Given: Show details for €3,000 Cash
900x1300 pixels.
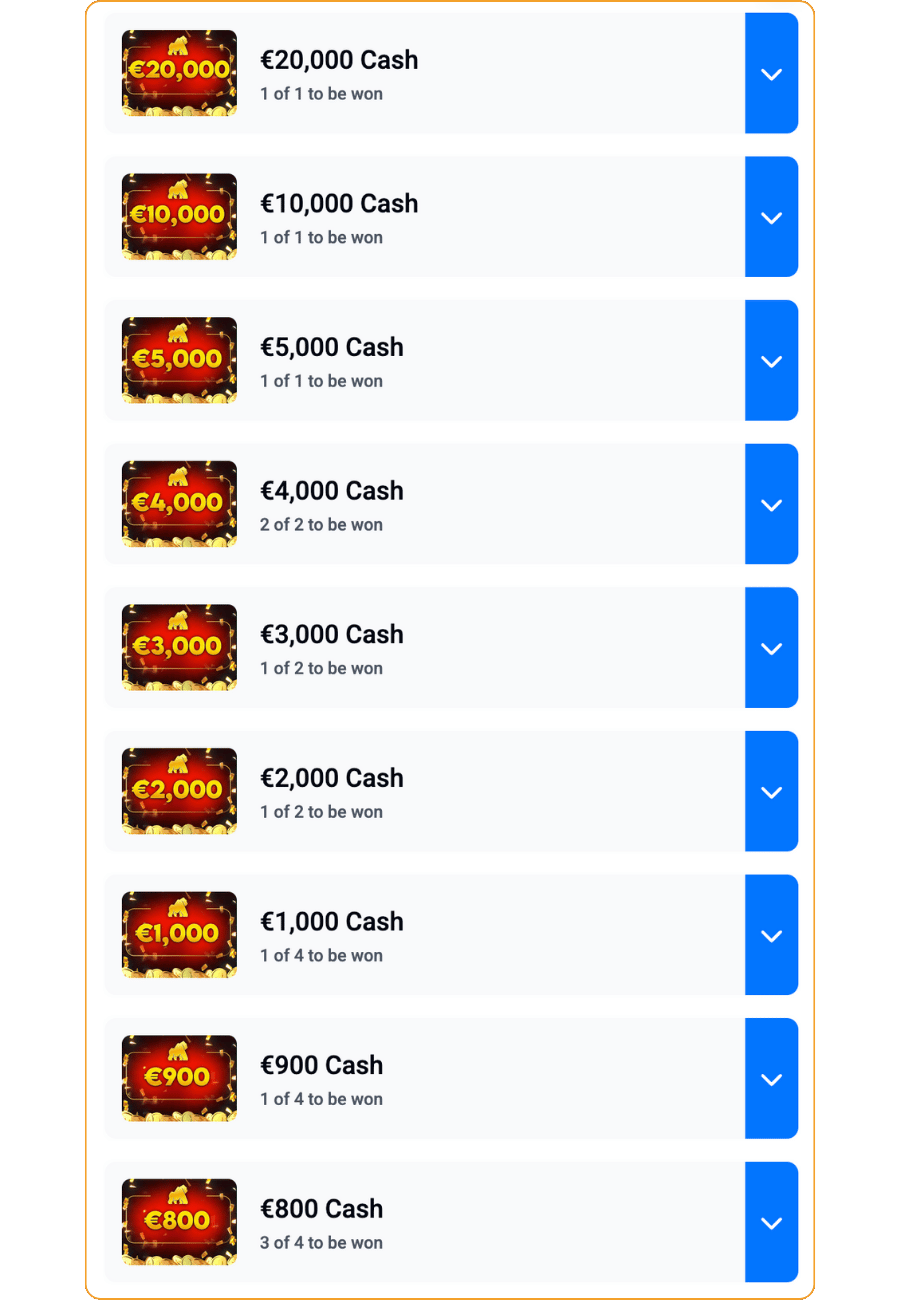Looking at the screenshot, I should (771, 648).
